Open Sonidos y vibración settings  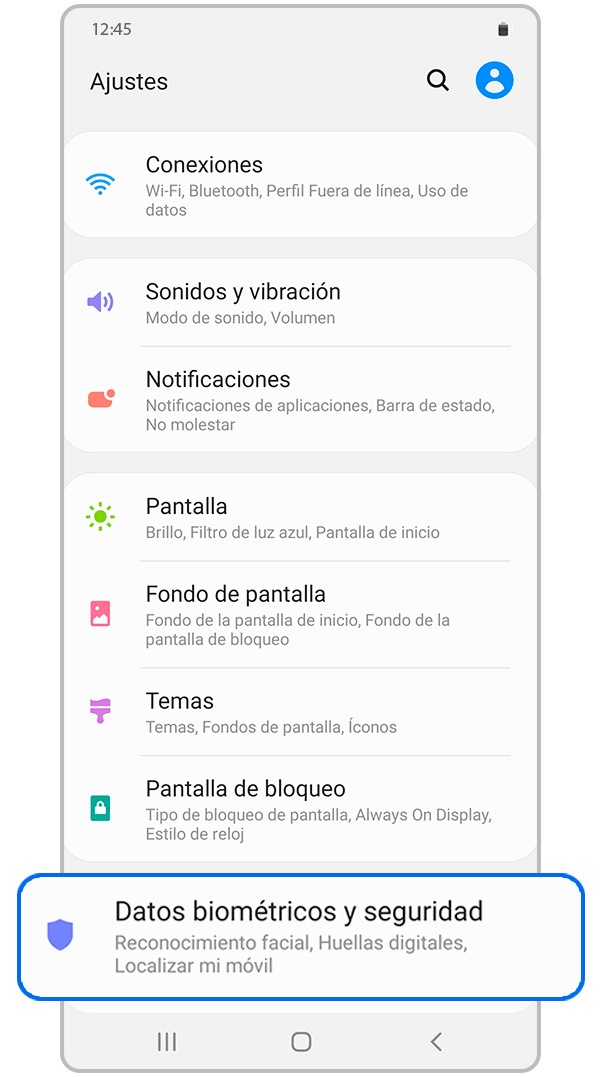coord(300,303)
